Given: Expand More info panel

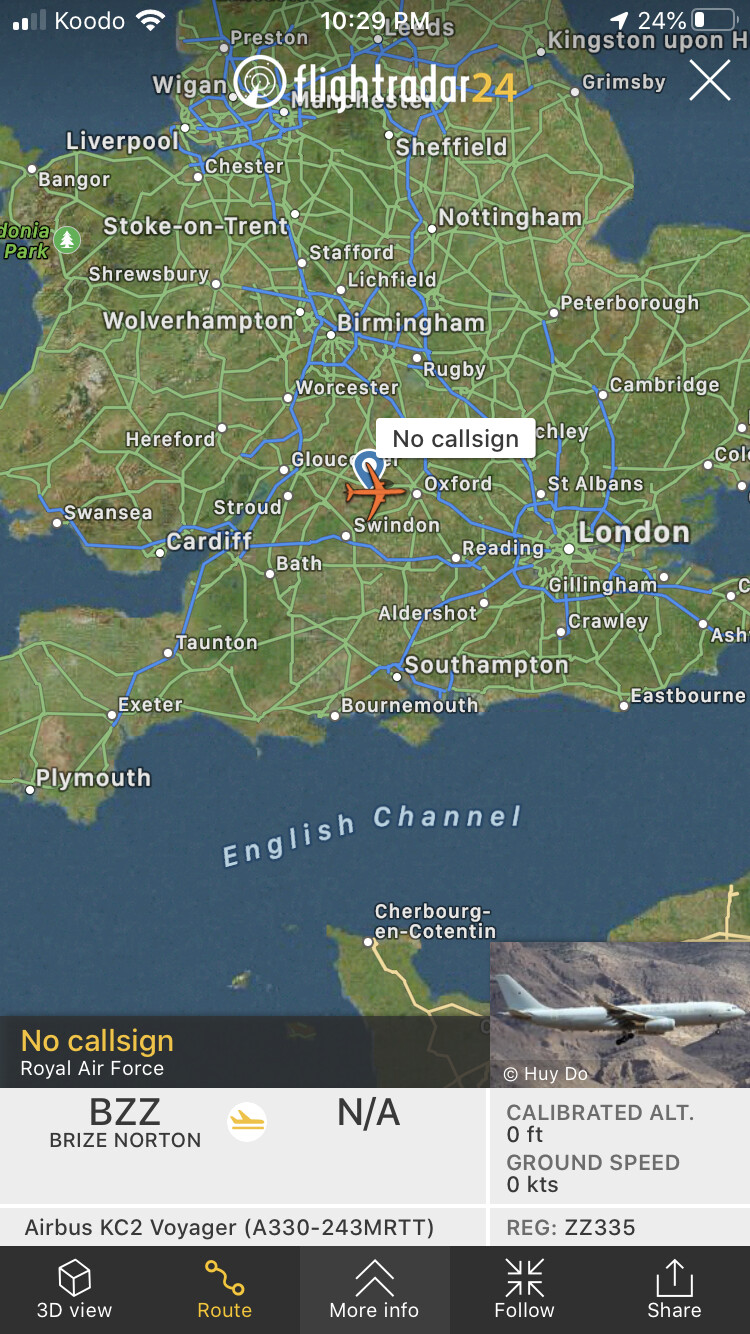Looking at the screenshot, I should pyautogui.click(x=374, y=1289).
